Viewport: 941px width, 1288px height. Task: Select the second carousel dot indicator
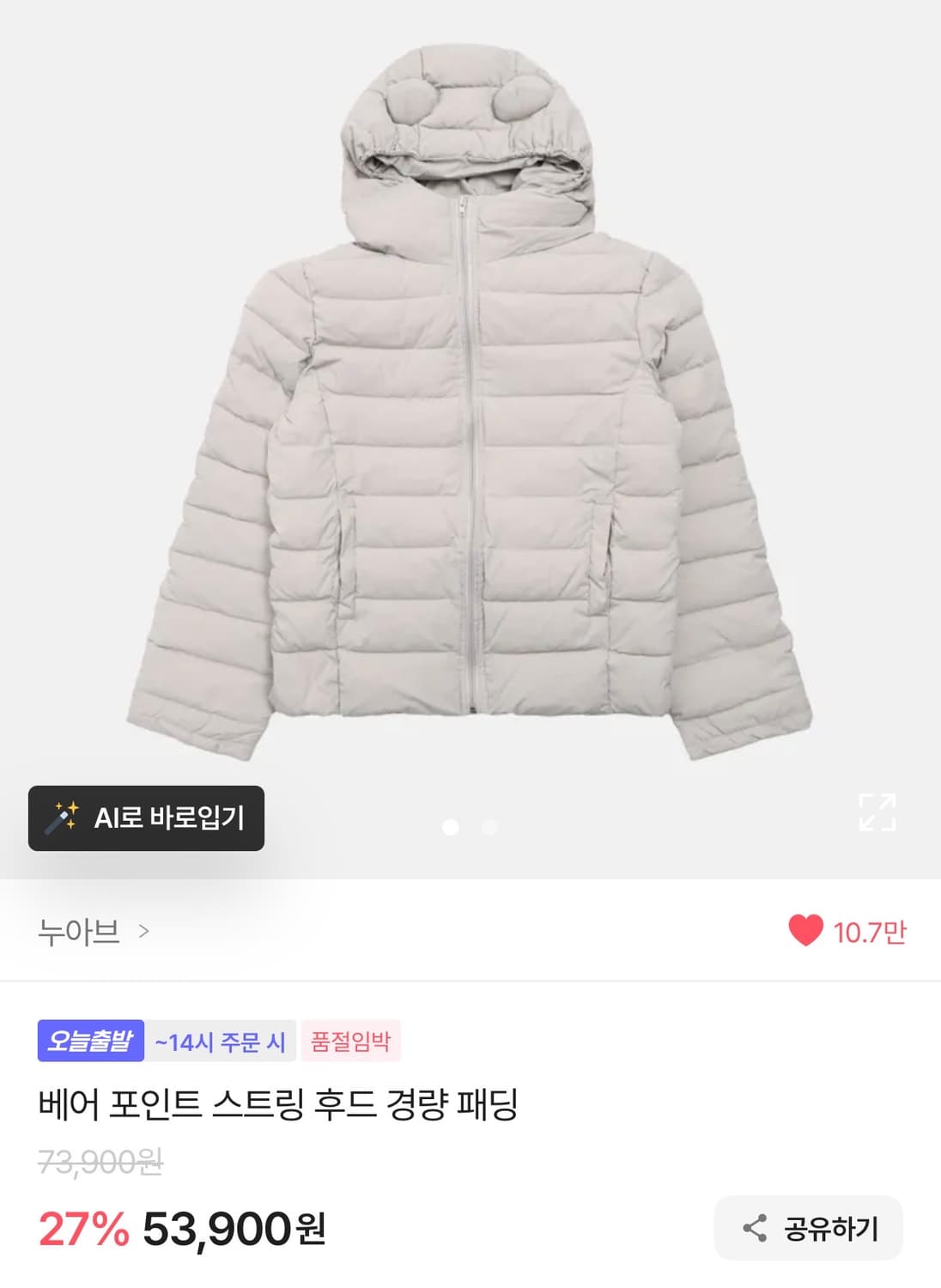coord(489,827)
